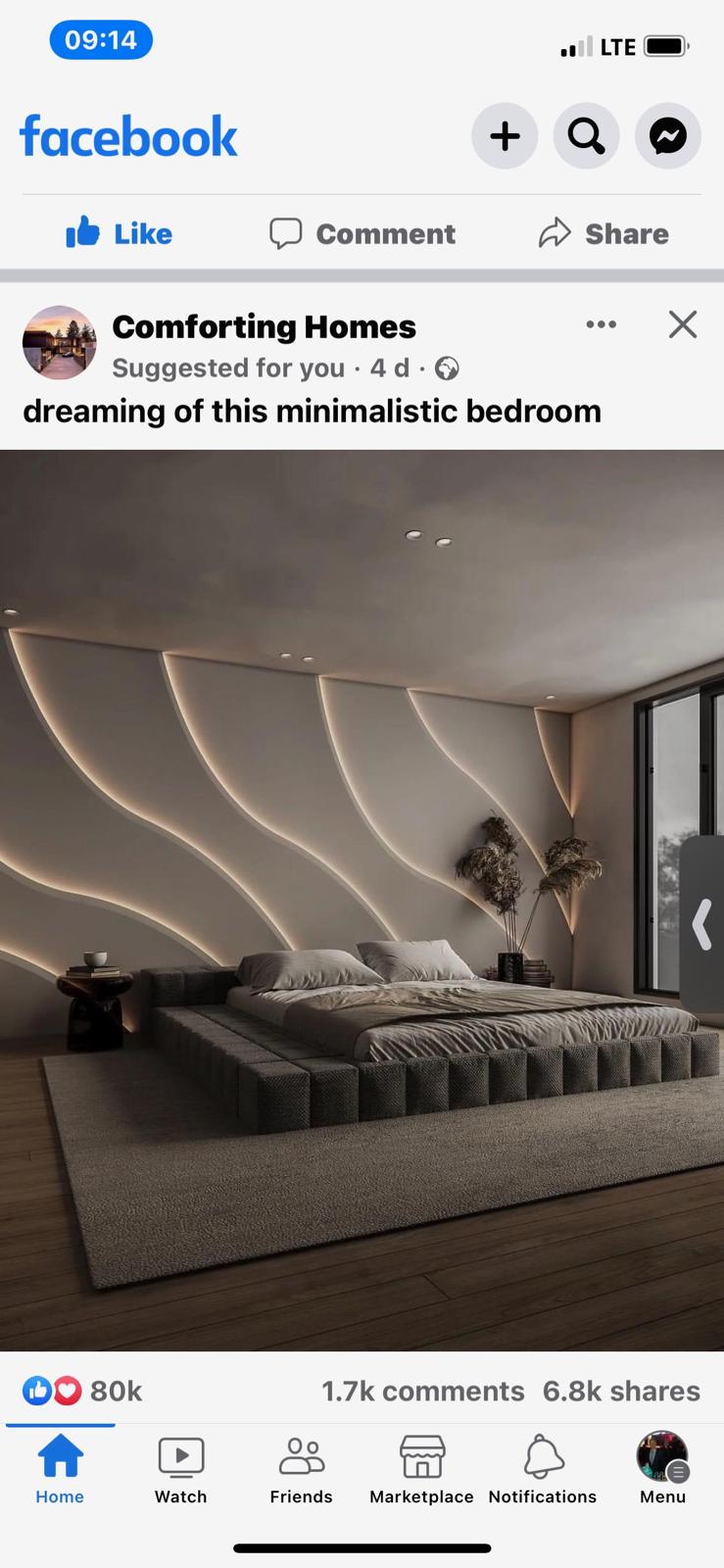The image size is (724, 1568).
Task: Open the Notifications tab
Action: tap(543, 1469)
